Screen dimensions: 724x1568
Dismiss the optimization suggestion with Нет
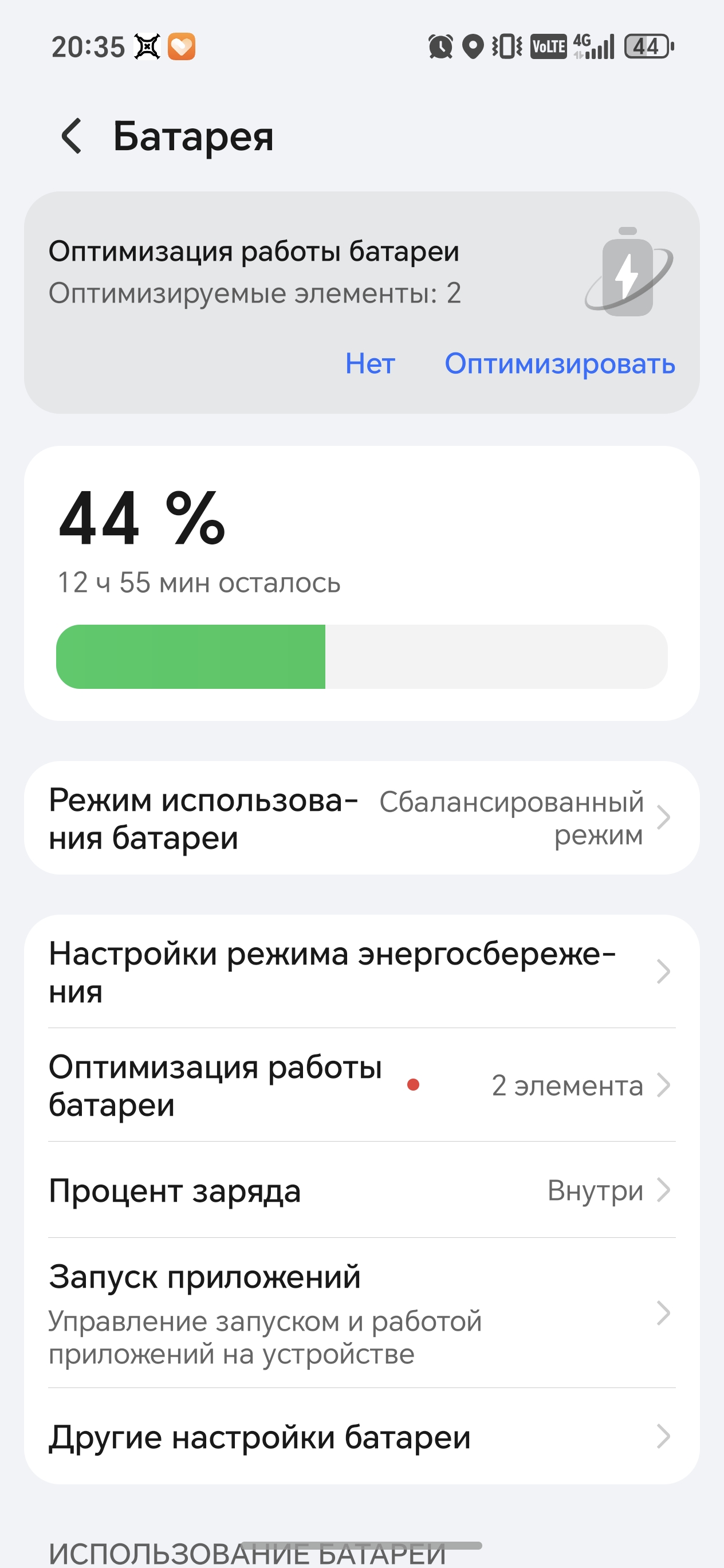click(x=370, y=364)
